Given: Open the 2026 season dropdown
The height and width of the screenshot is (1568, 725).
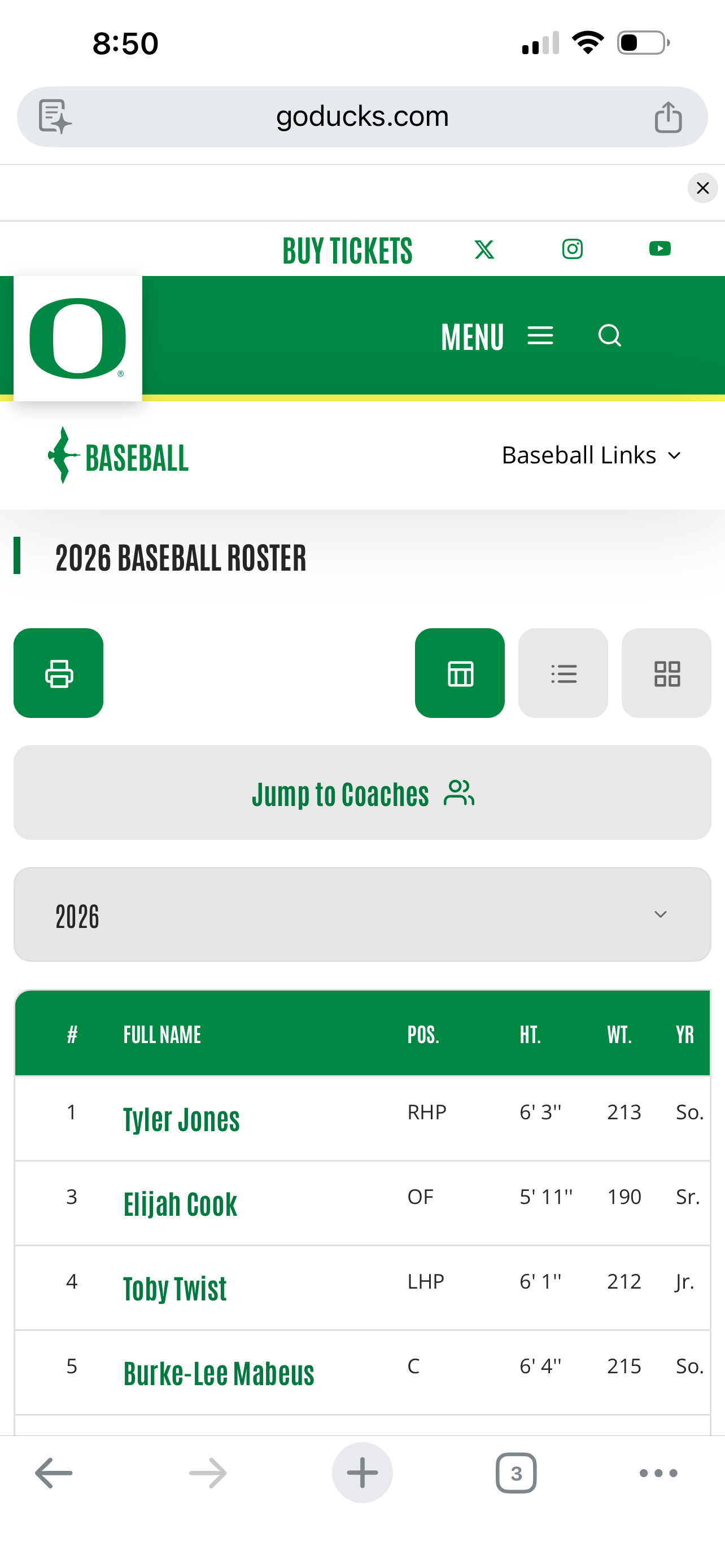Looking at the screenshot, I should (362, 915).
